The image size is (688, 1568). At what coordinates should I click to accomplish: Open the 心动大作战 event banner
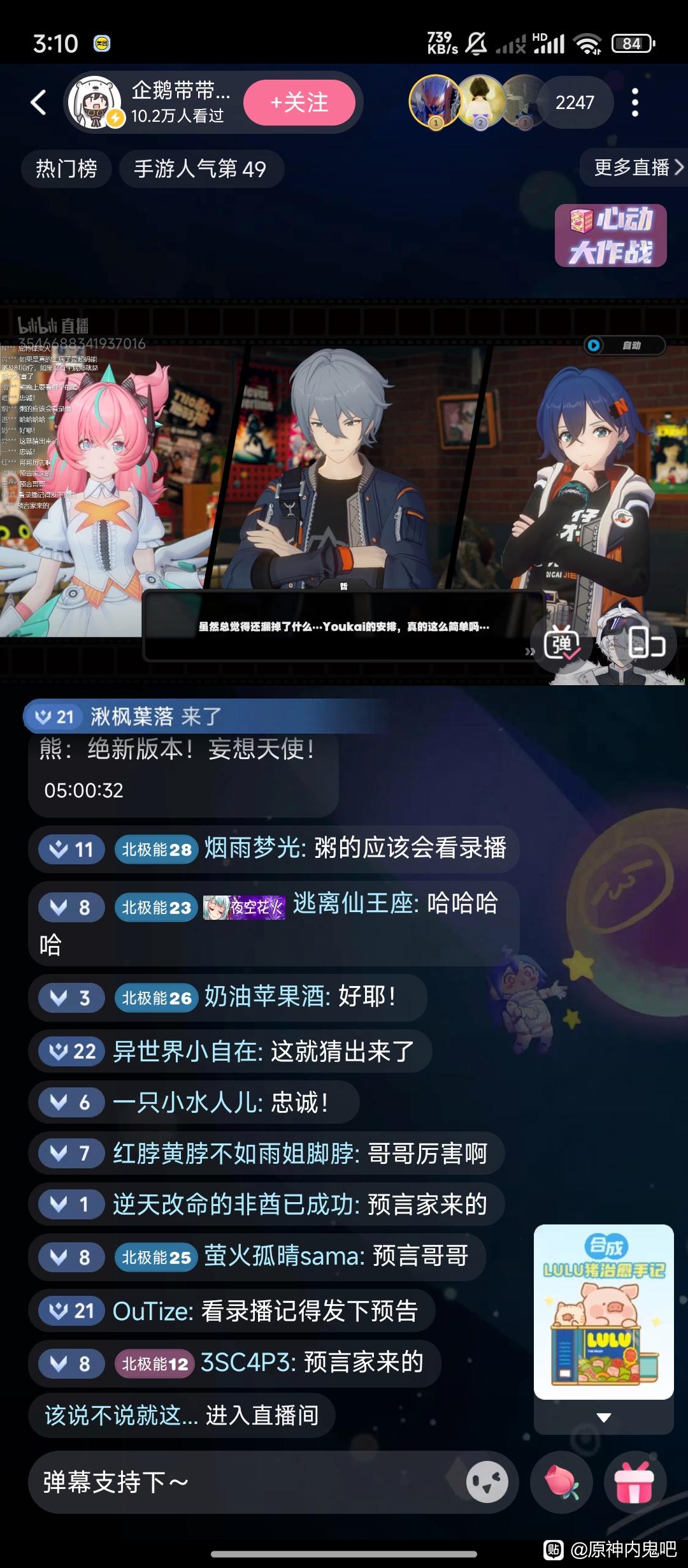click(610, 235)
